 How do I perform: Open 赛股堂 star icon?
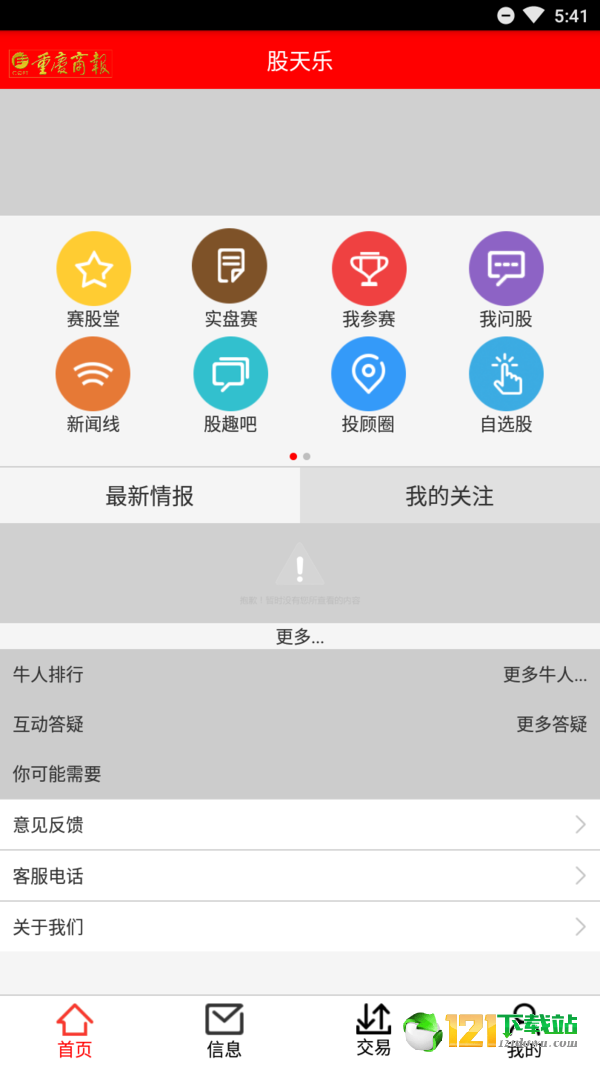pos(93,268)
